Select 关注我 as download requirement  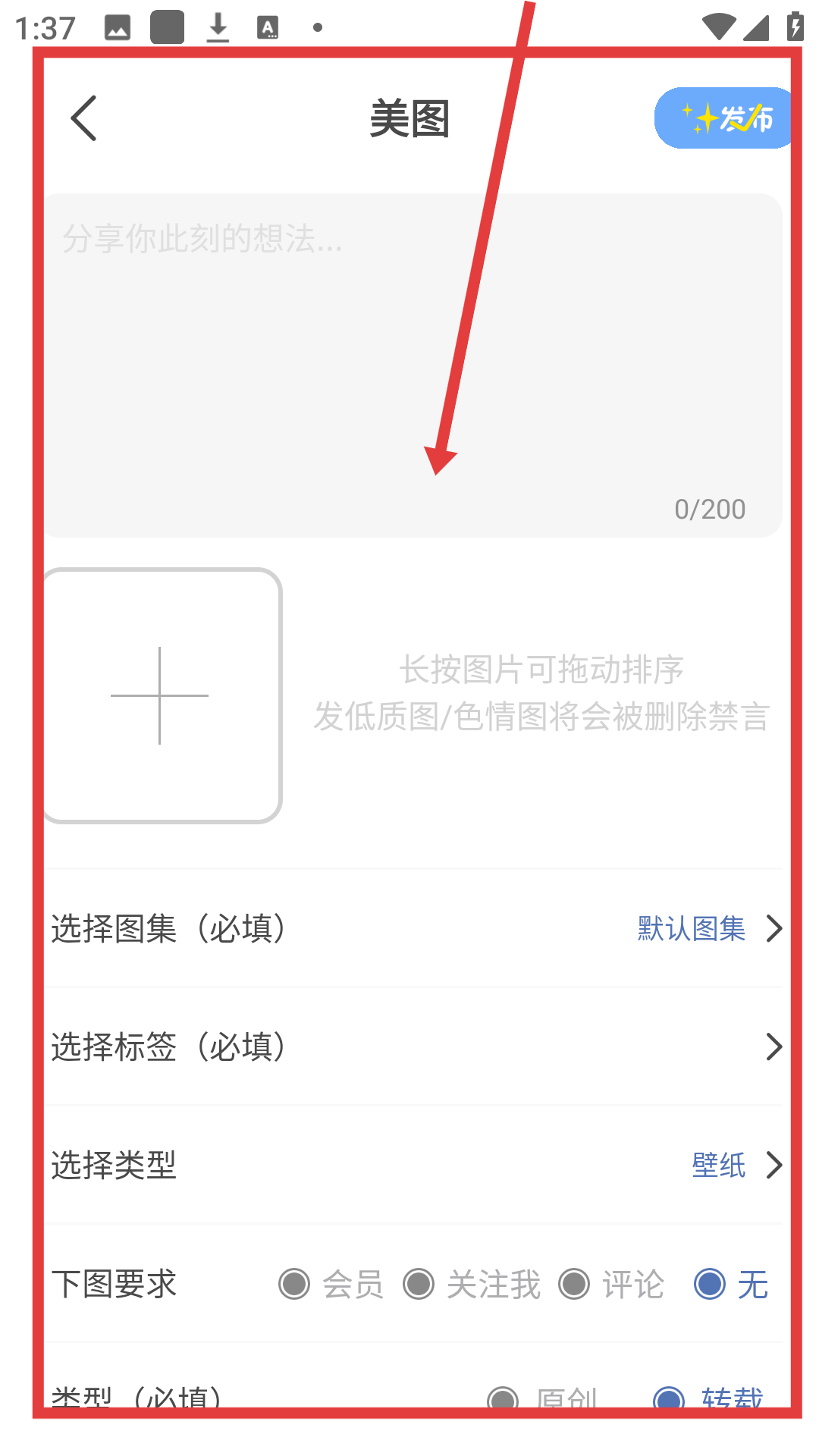(419, 1284)
